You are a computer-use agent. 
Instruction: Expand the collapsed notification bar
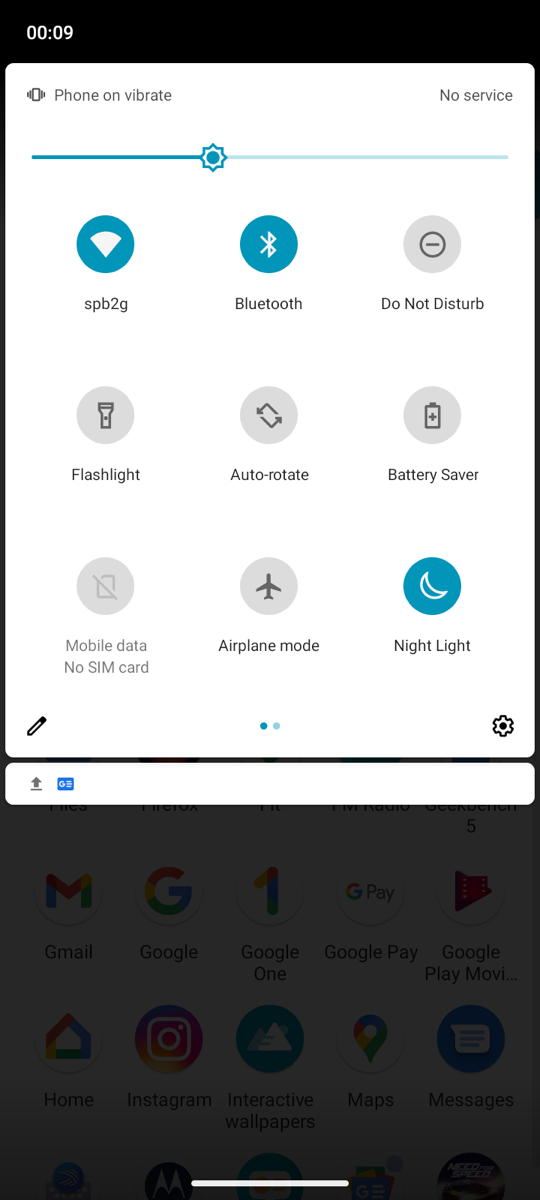coord(270,784)
